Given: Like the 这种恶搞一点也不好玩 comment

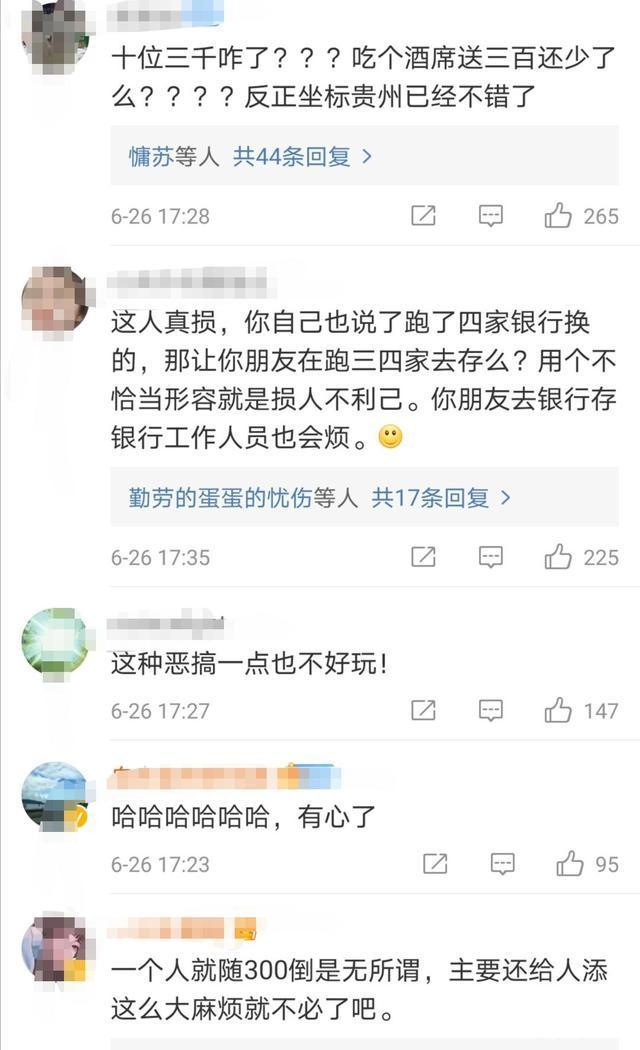Looking at the screenshot, I should [558, 711].
